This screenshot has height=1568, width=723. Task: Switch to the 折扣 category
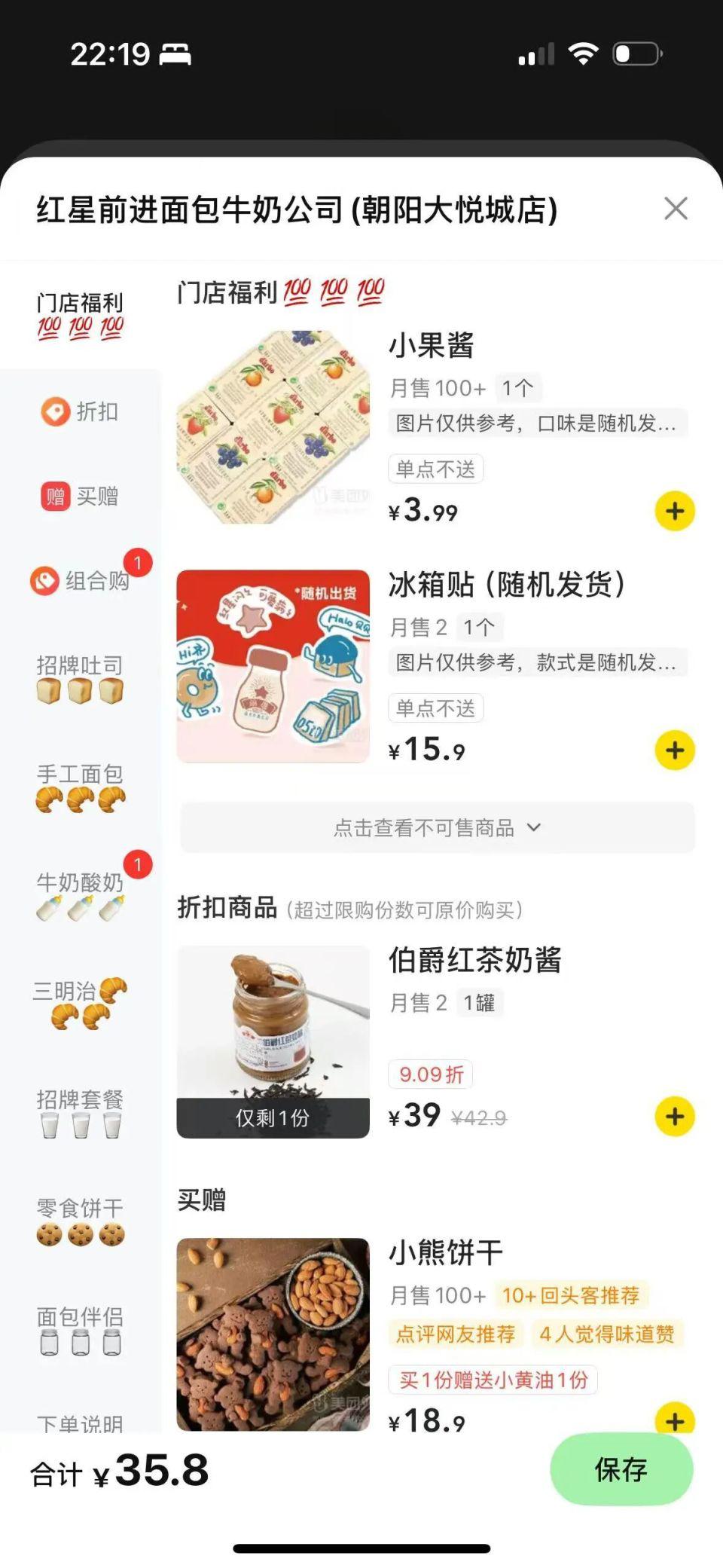(80, 411)
